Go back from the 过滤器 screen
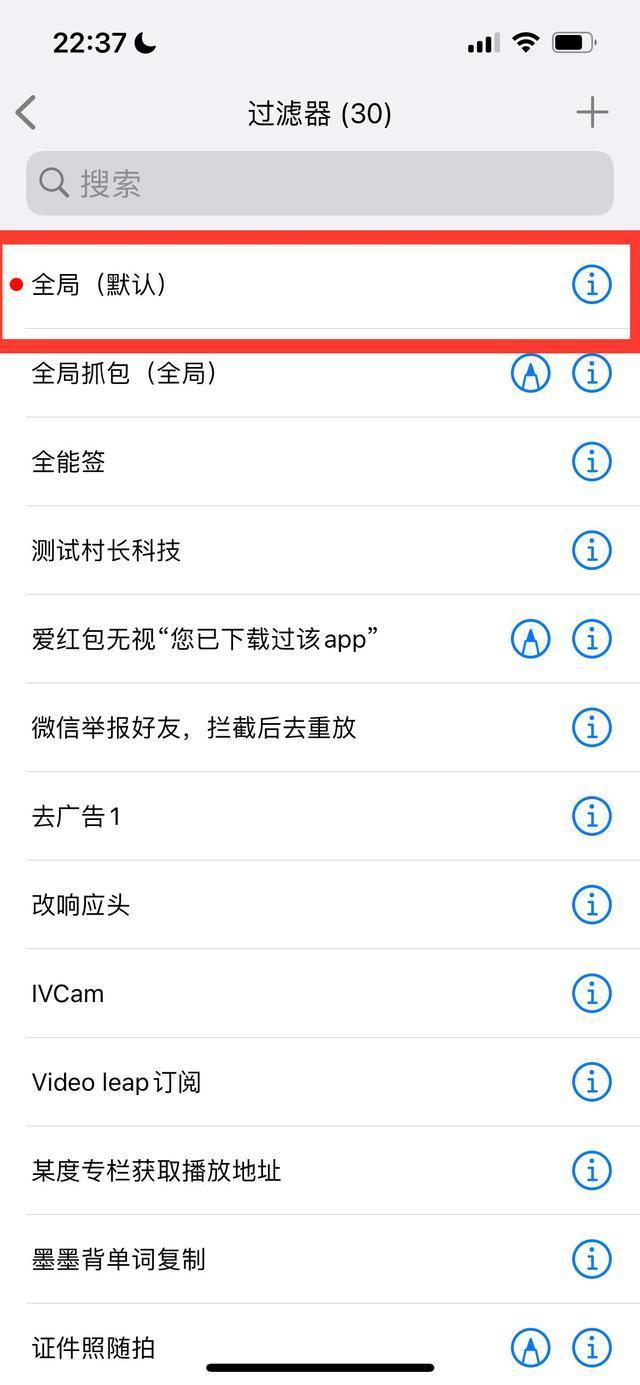The height and width of the screenshot is (1385, 640). click(x=27, y=113)
